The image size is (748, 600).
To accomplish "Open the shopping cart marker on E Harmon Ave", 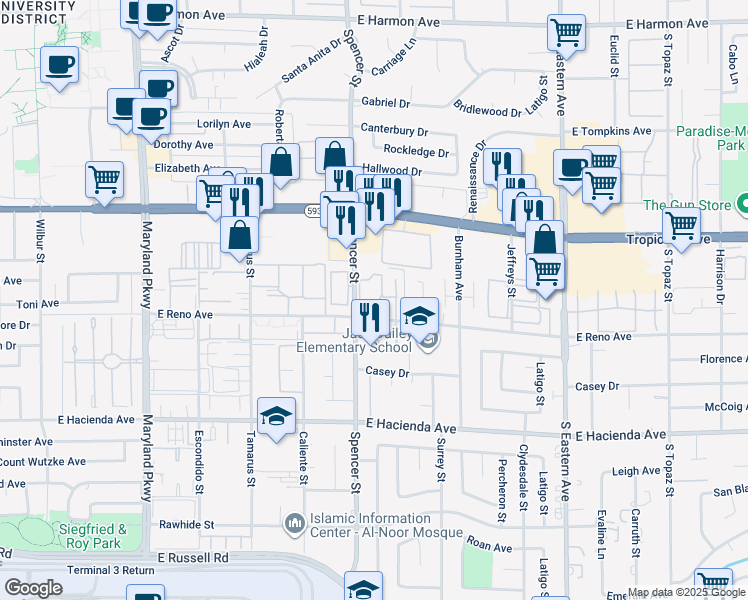I will tap(566, 36).
